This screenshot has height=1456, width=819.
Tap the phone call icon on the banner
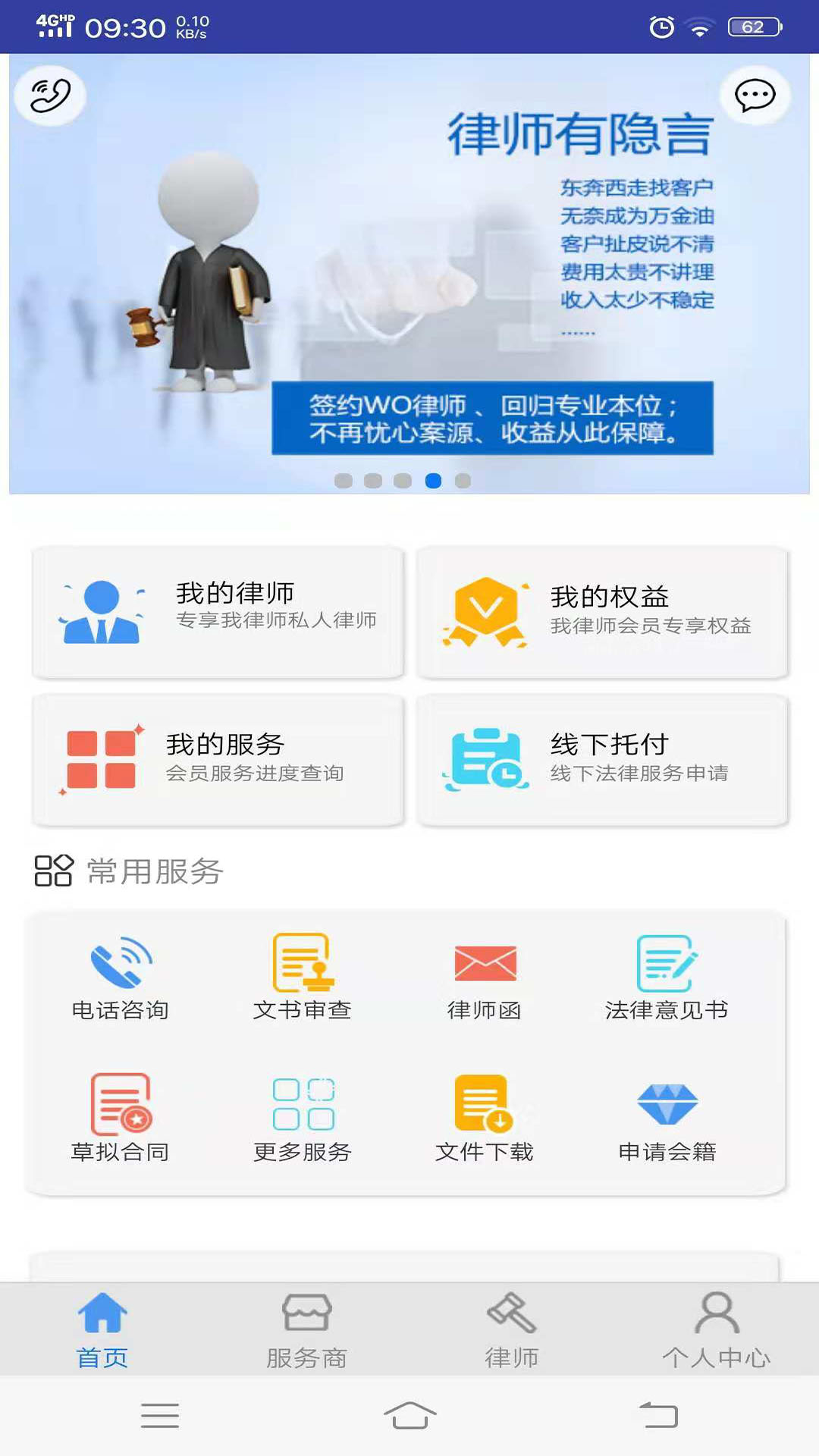pyautogui.click(x=50, y=96)
